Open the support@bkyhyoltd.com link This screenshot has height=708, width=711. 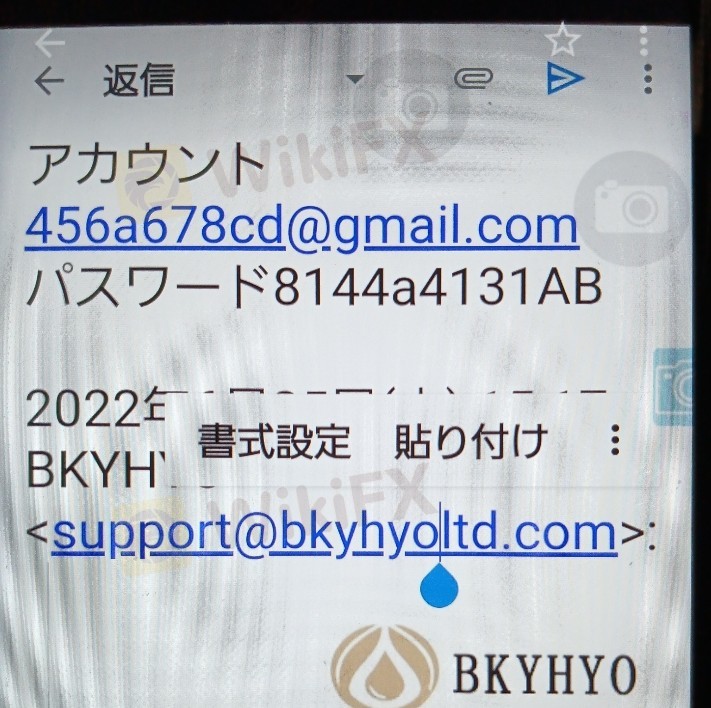point(334,533)
